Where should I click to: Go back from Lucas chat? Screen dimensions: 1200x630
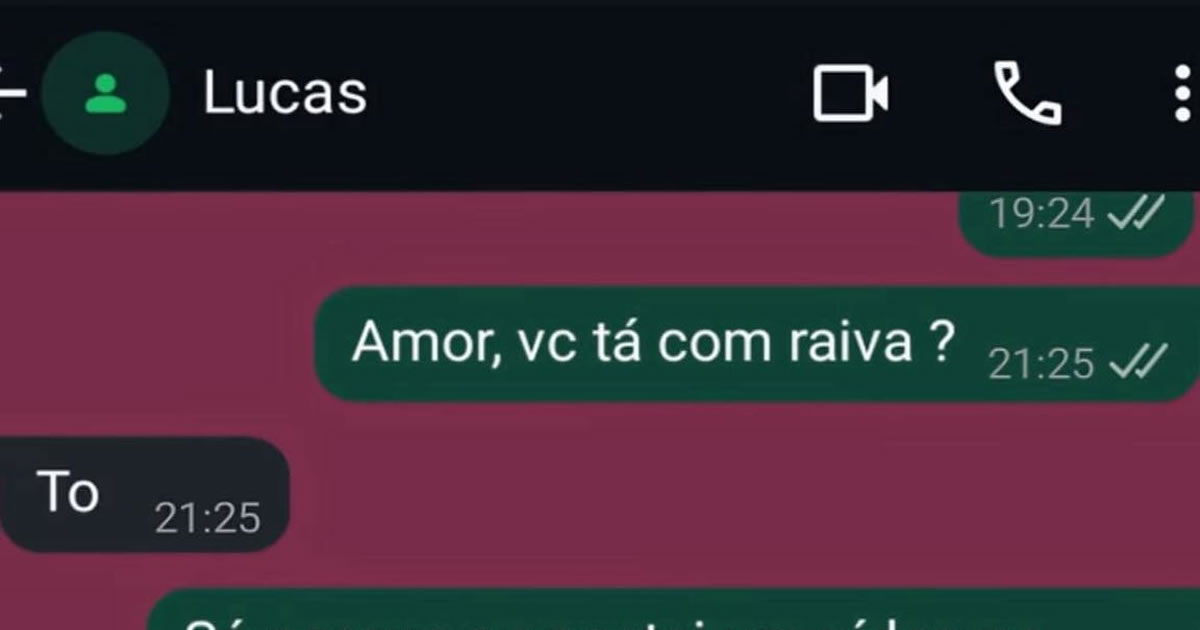[x=10, y=93]
